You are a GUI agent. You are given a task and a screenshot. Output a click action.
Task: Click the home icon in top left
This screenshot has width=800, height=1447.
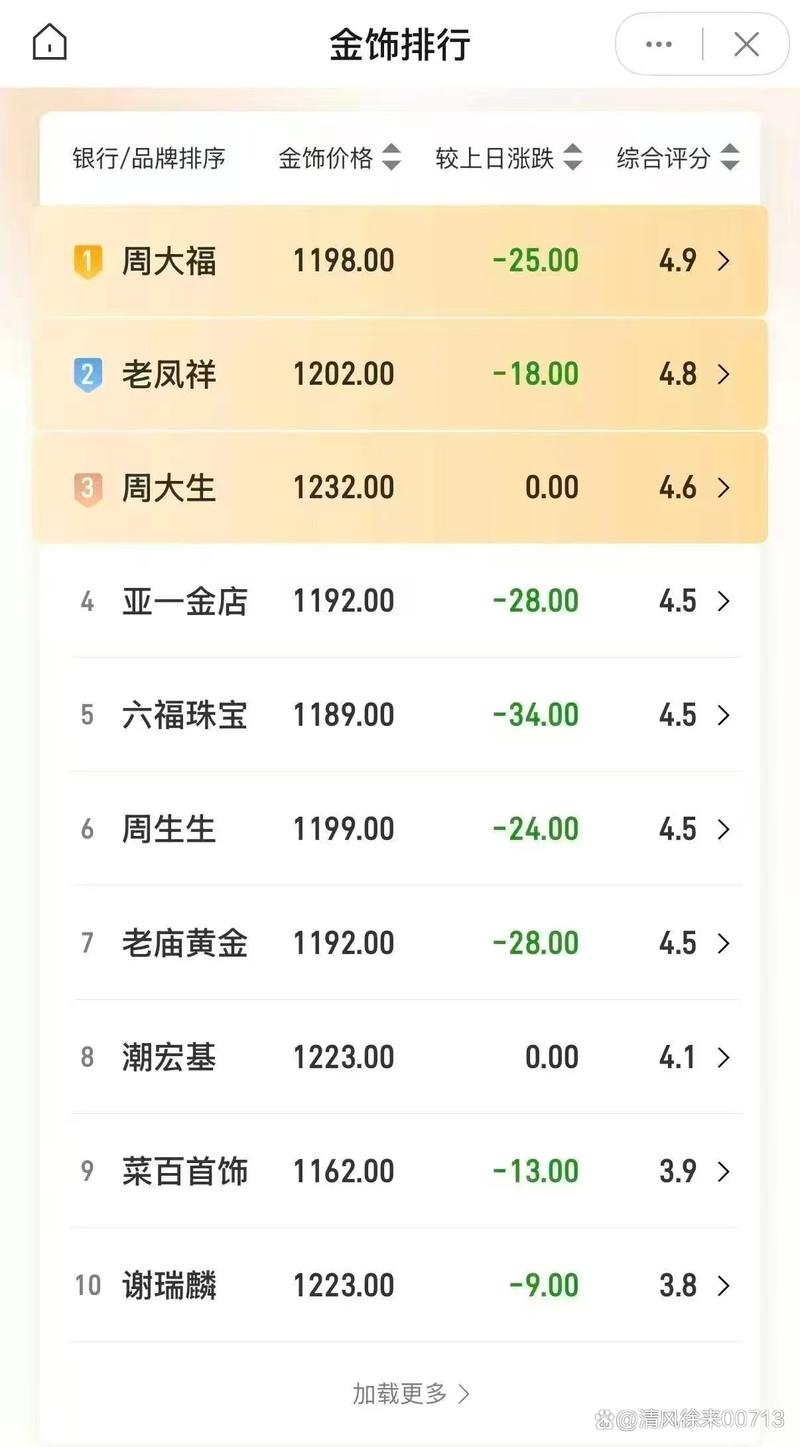click(x=48, y=43)
